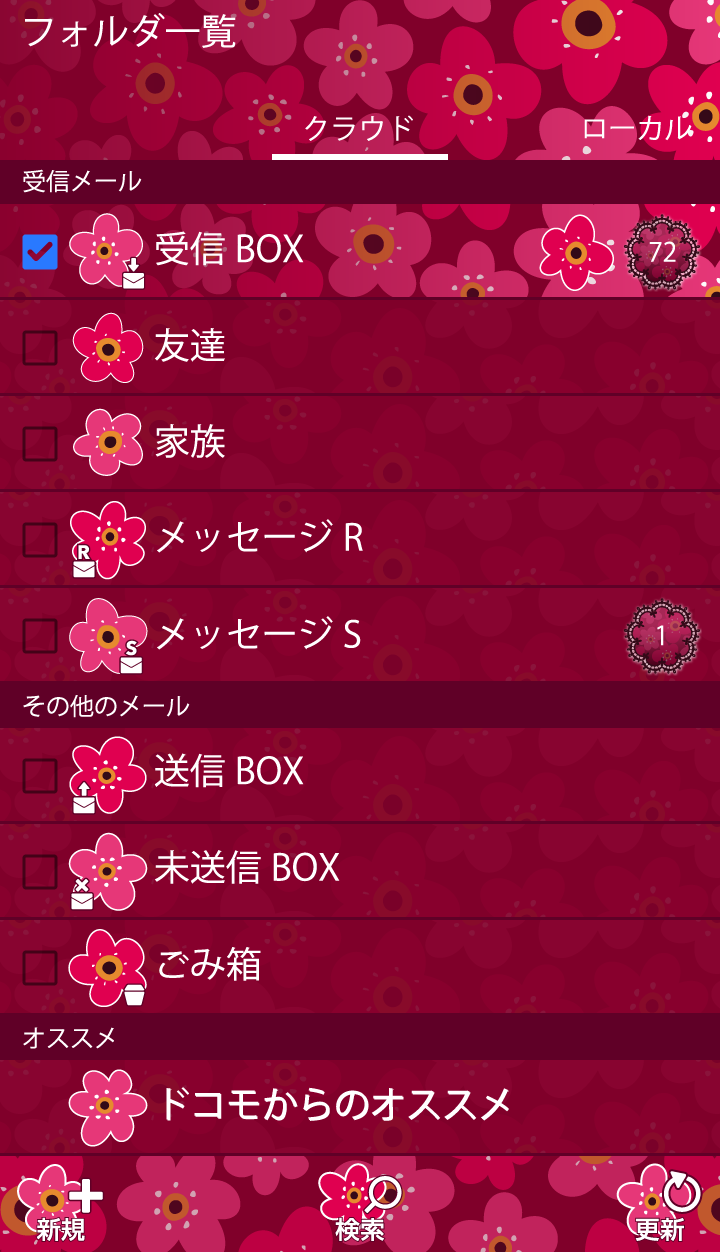Mark the メッセージS checkbox
Image resolution: width=720 pixels, height=1252 pixels.
tap(40, 635)
